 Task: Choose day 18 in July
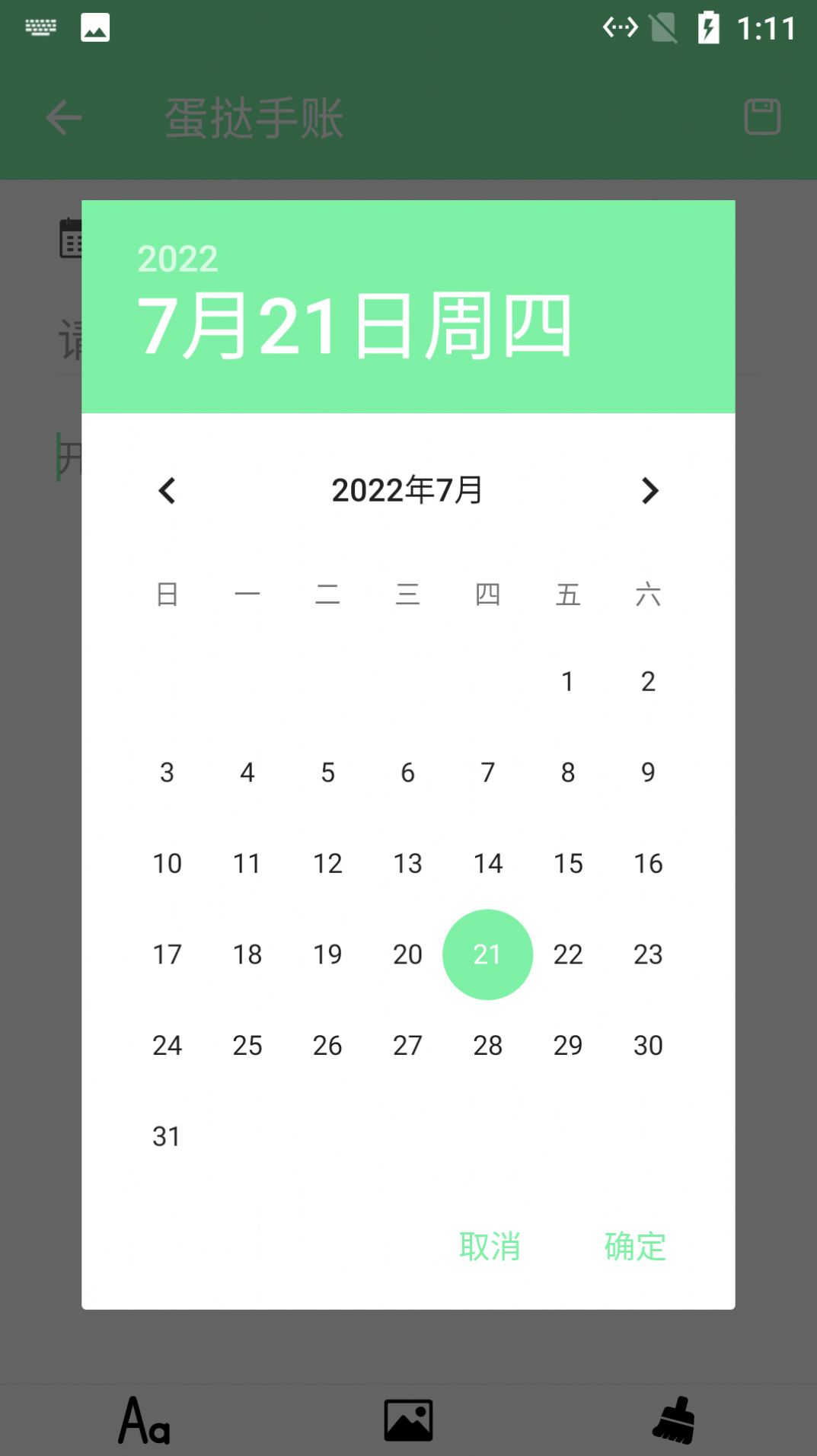(247, 954)
